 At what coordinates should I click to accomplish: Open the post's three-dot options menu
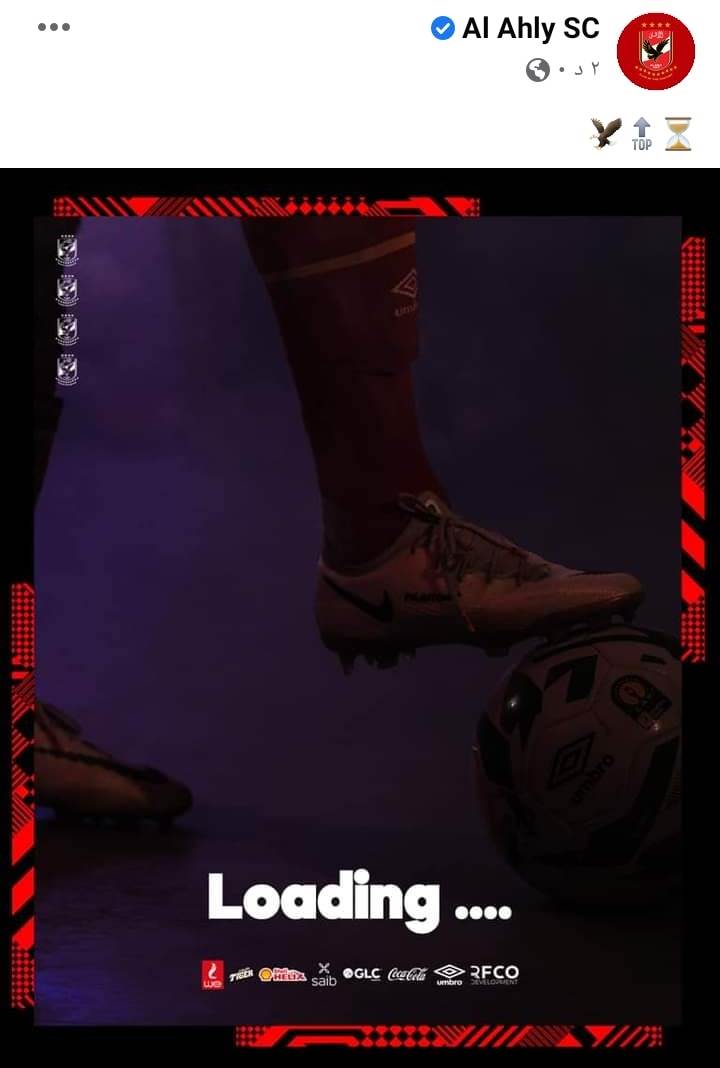54,27
